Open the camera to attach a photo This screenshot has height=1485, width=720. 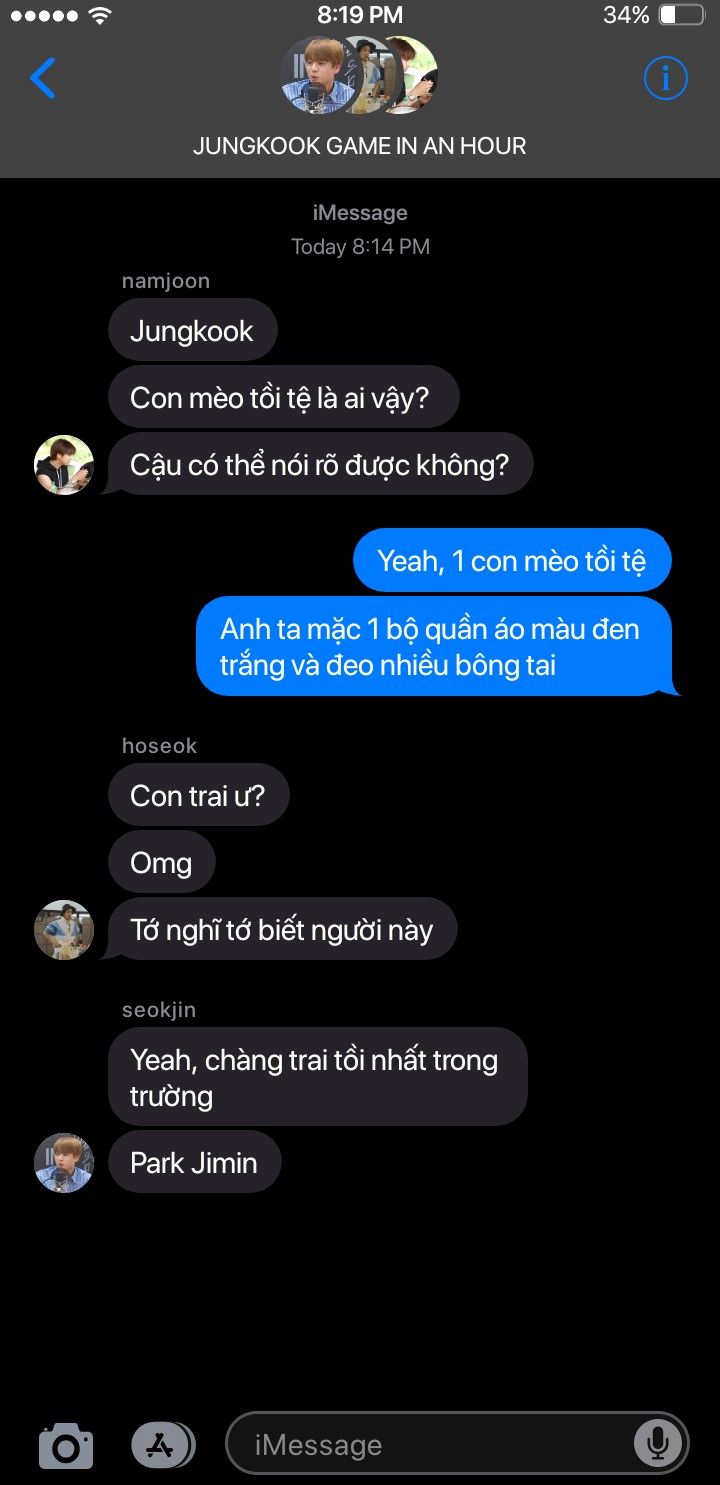coord(66,1446)
